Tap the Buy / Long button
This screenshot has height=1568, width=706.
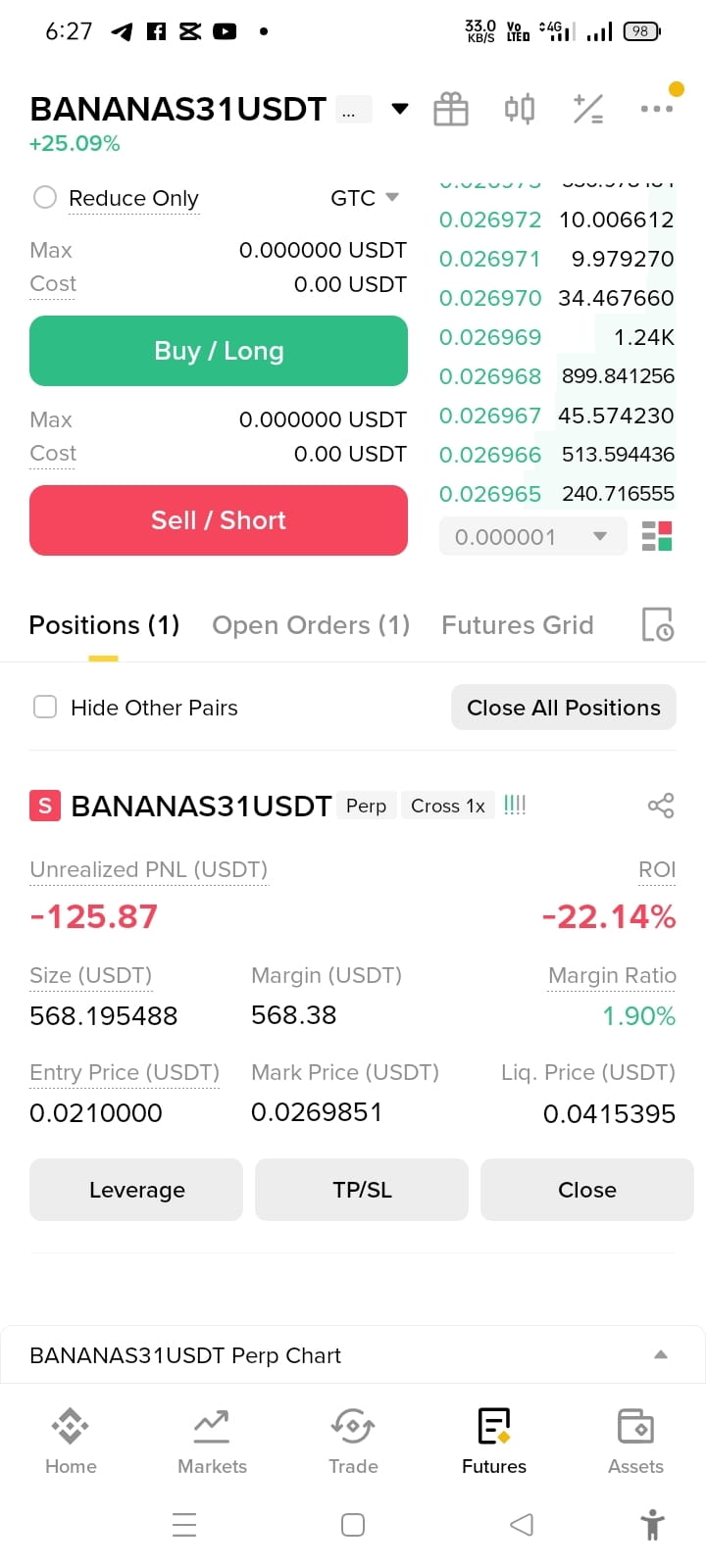click(x=219, y=351)
